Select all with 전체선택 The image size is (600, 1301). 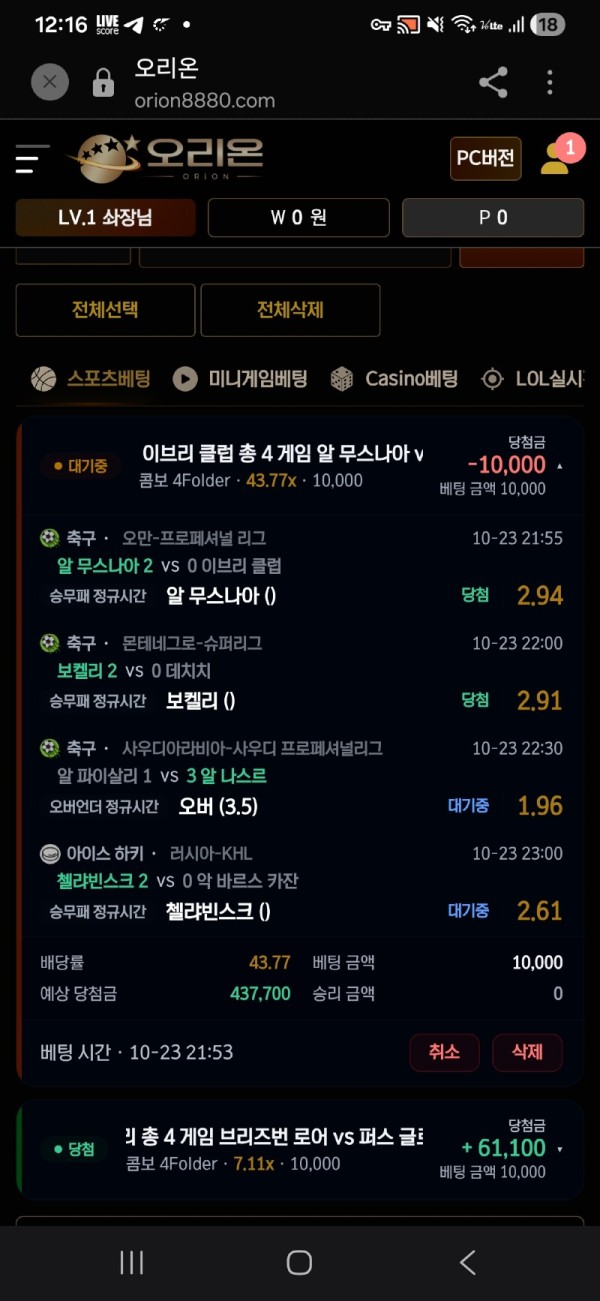click(105, 310)
